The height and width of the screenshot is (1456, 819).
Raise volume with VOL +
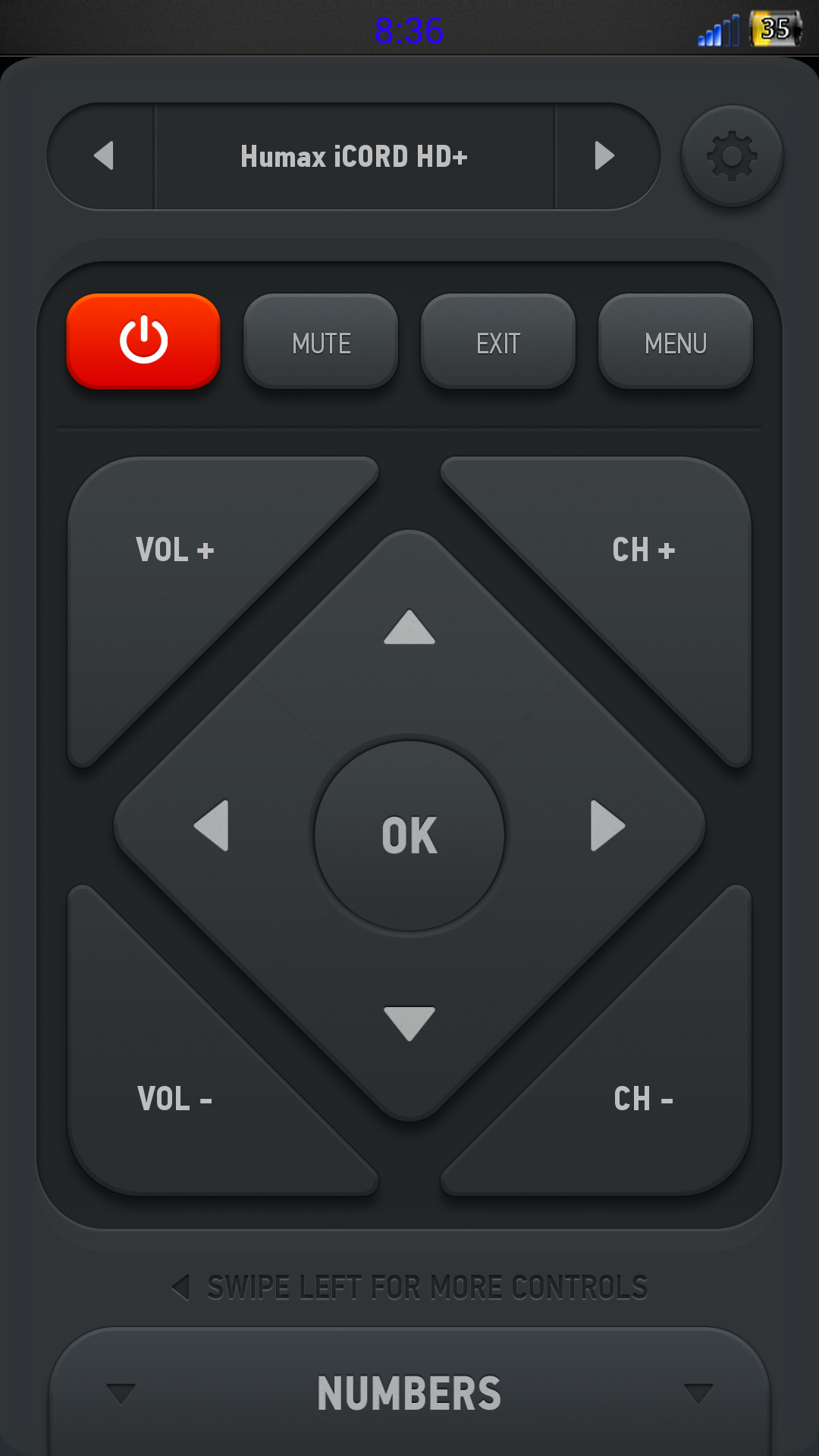tap(175, 550)
